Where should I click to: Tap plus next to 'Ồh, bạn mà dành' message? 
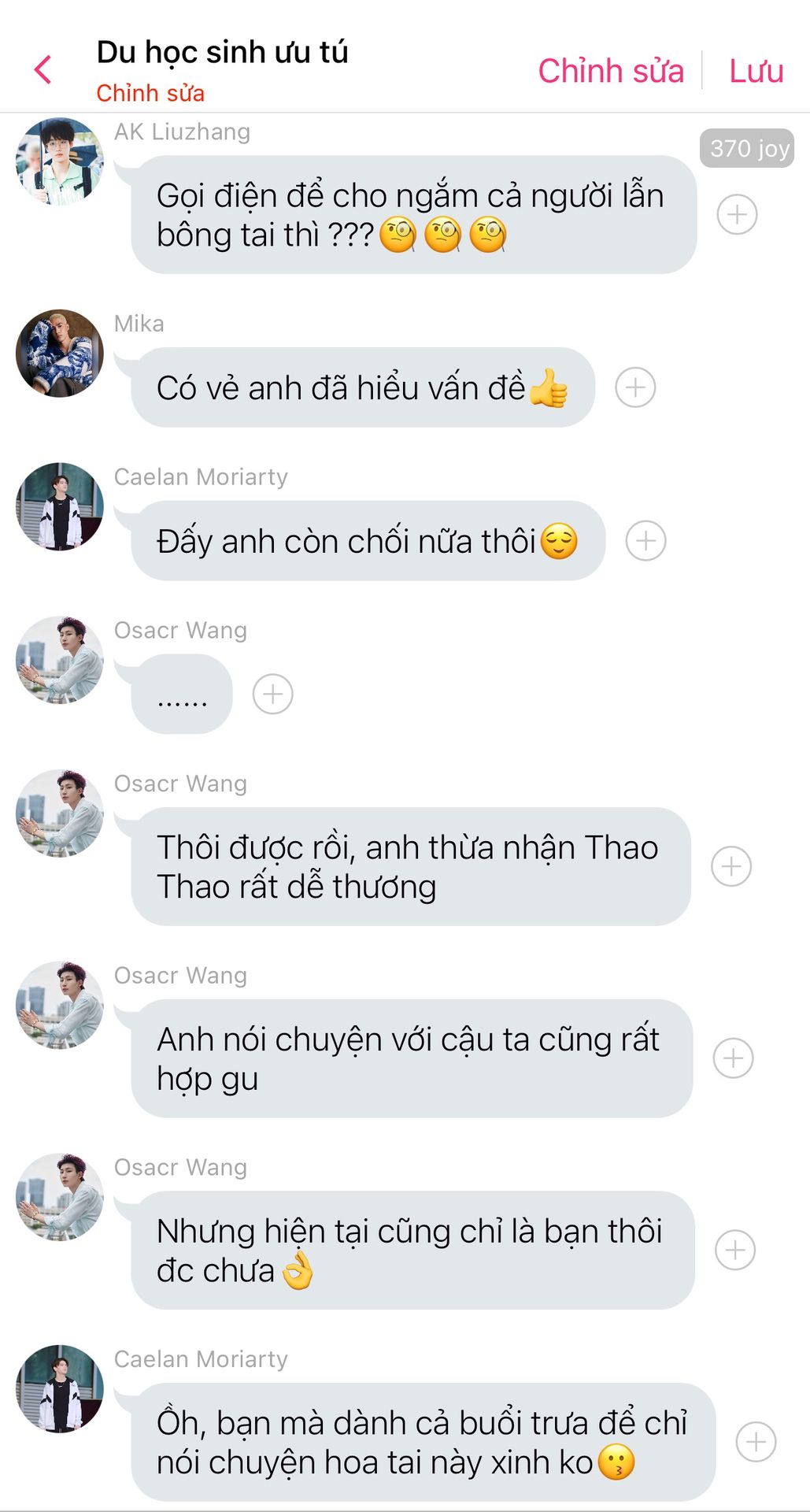[756, 1442]
